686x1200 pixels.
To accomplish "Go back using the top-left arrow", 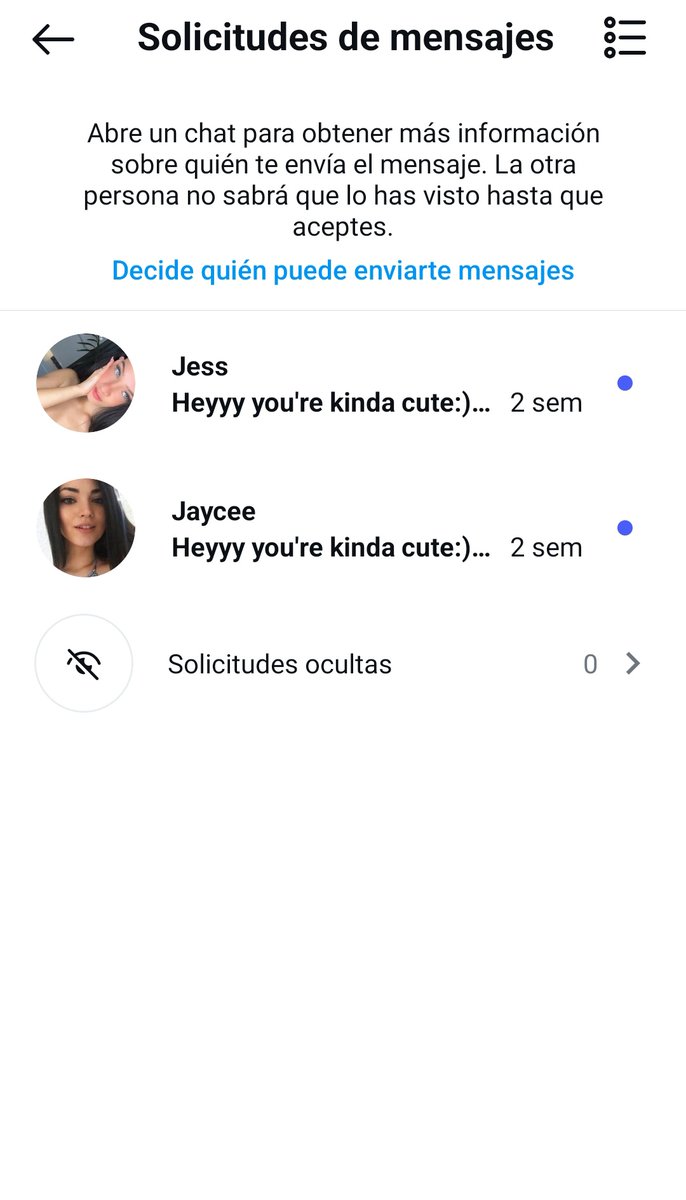I will (x=53, y=39).
